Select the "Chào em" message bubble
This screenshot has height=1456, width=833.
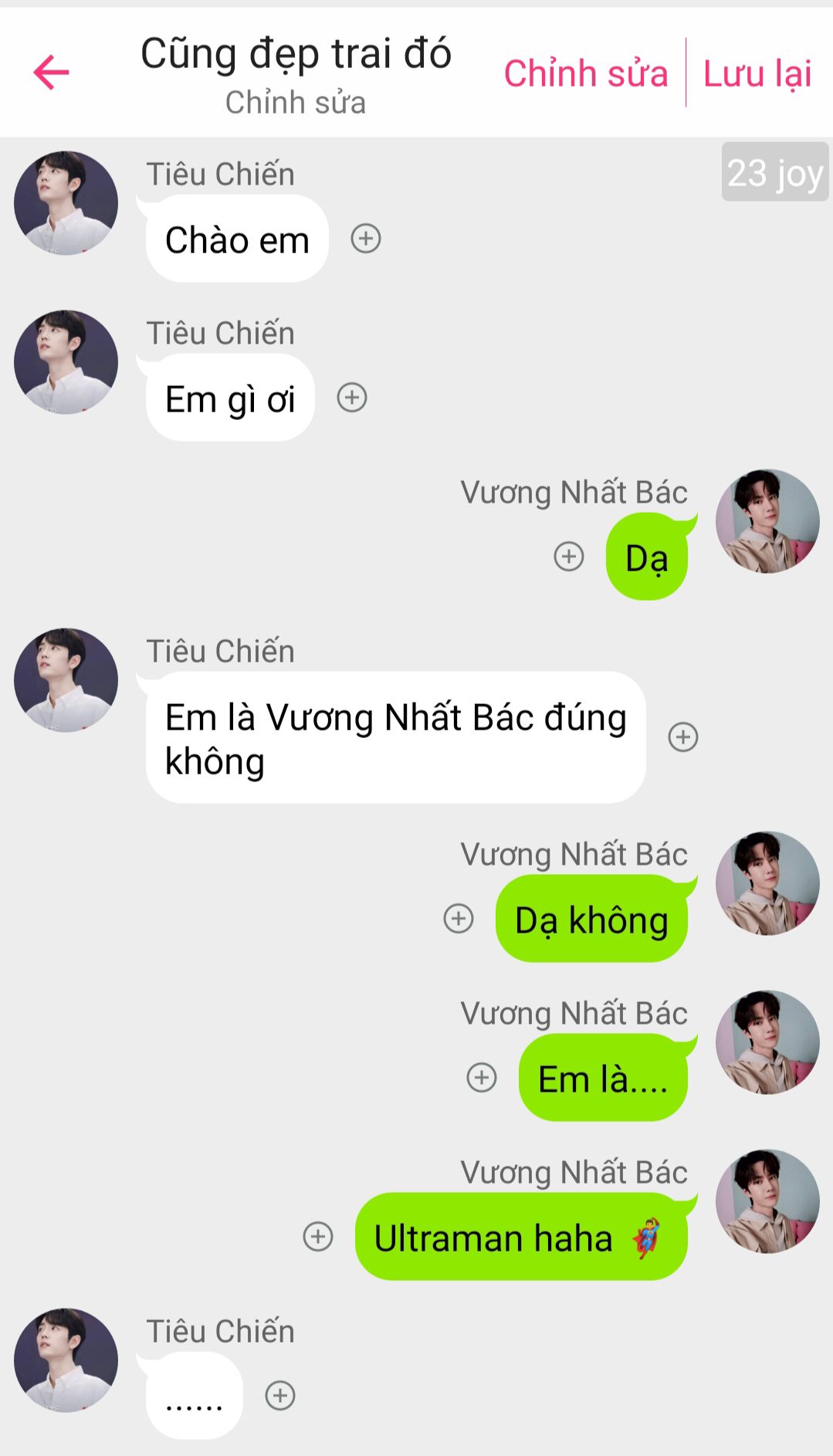pos(237,239)
